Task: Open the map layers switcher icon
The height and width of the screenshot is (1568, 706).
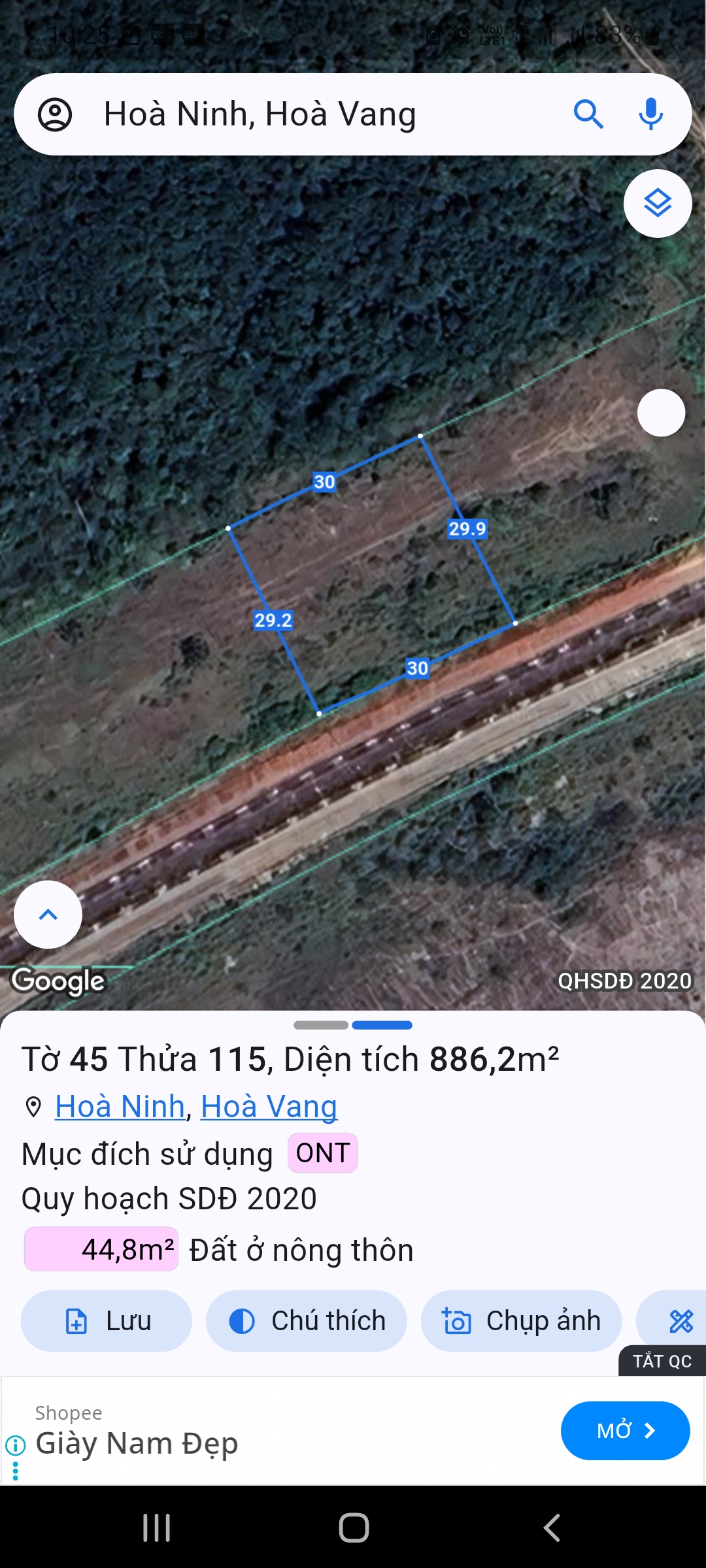Action: (658, 204)
